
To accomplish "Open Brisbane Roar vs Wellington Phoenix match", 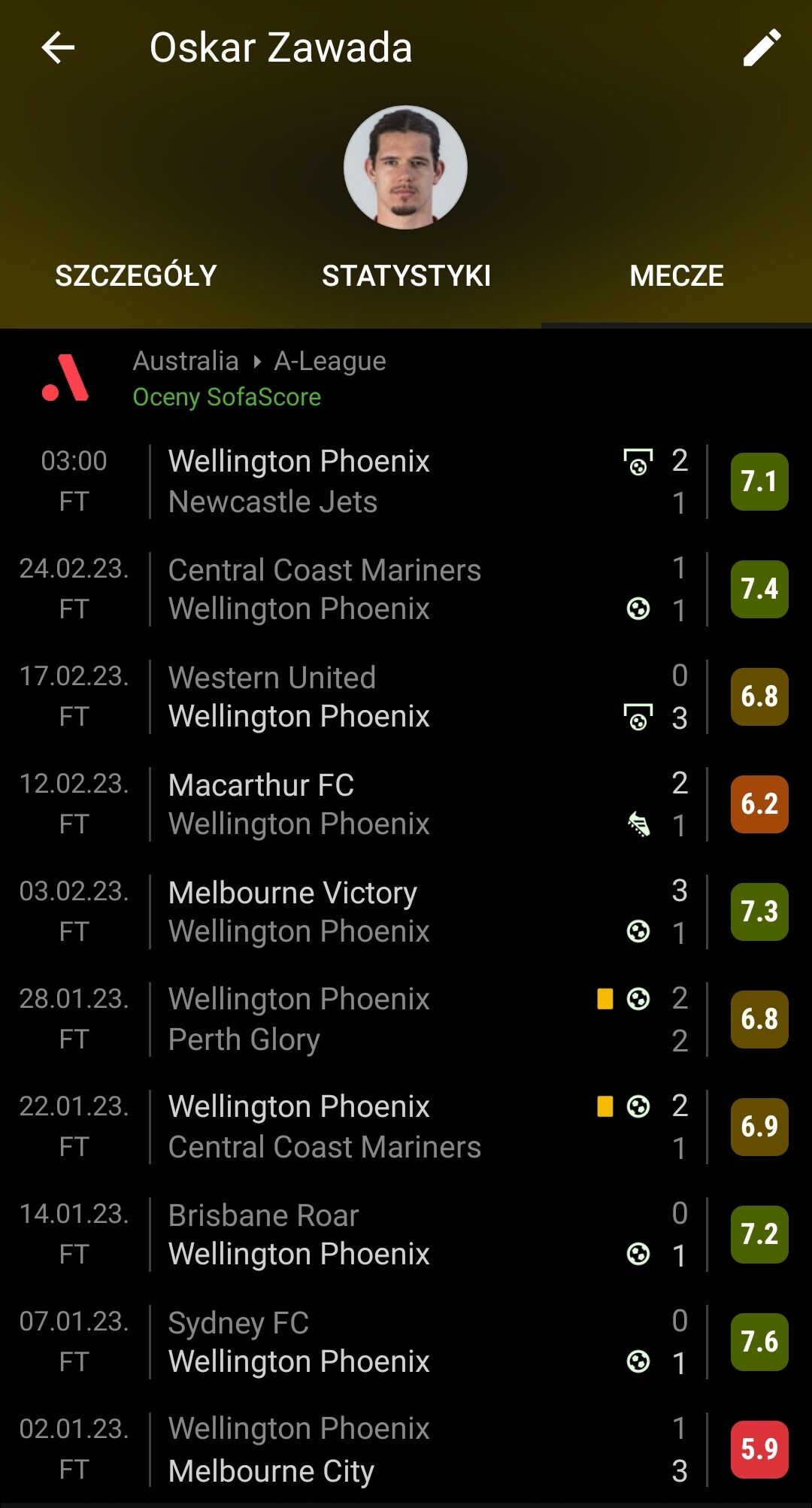I will pos(376,1234).
